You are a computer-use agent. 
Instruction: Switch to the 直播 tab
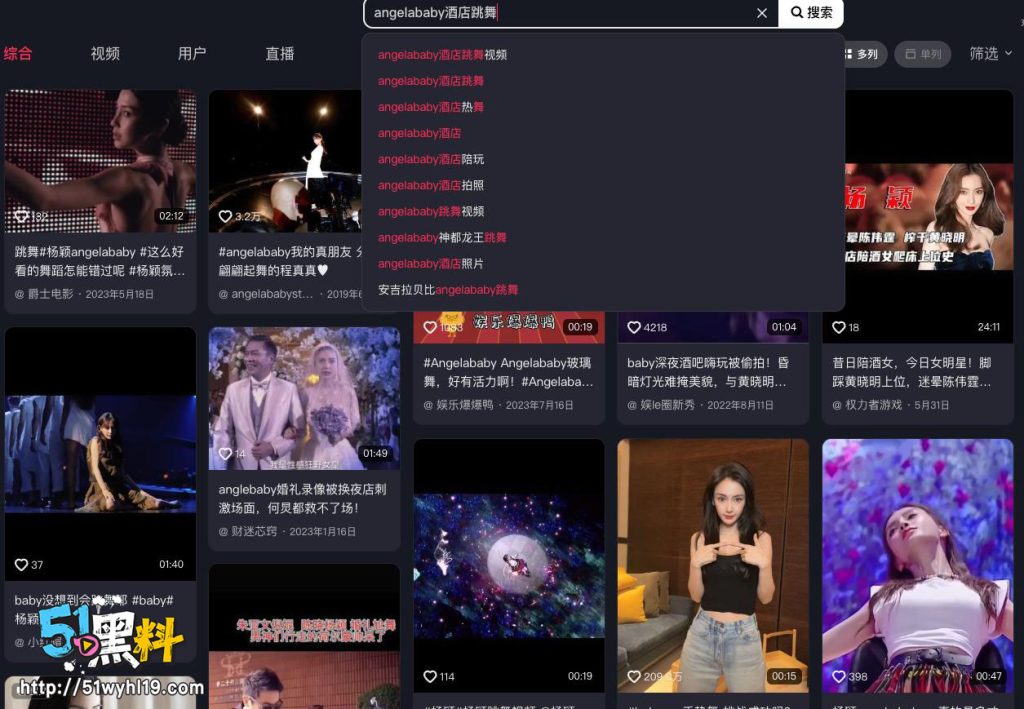click(x=280, y=54)
